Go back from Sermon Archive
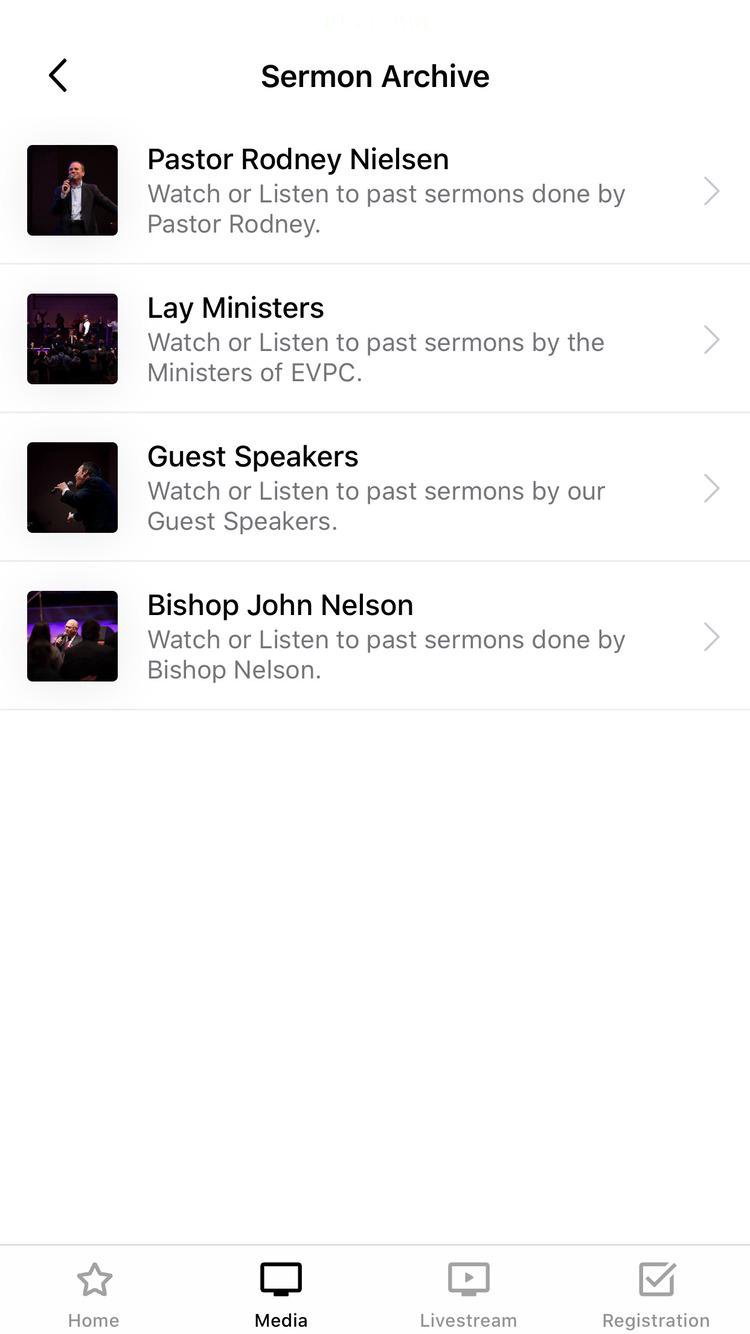 point(58,76)
